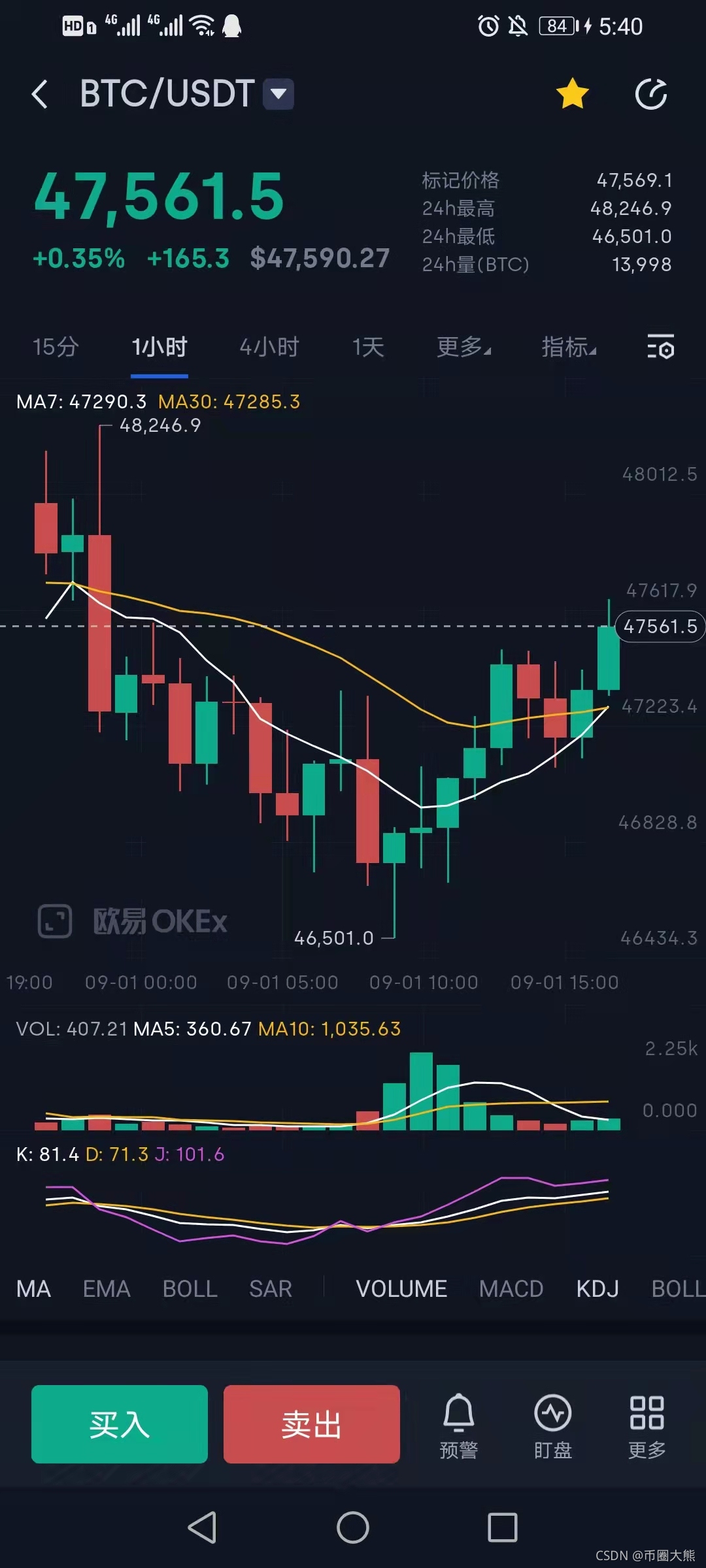Select the KDJ sub-indicator
The image size is (706, 1568).
(x=597, y=1289)
